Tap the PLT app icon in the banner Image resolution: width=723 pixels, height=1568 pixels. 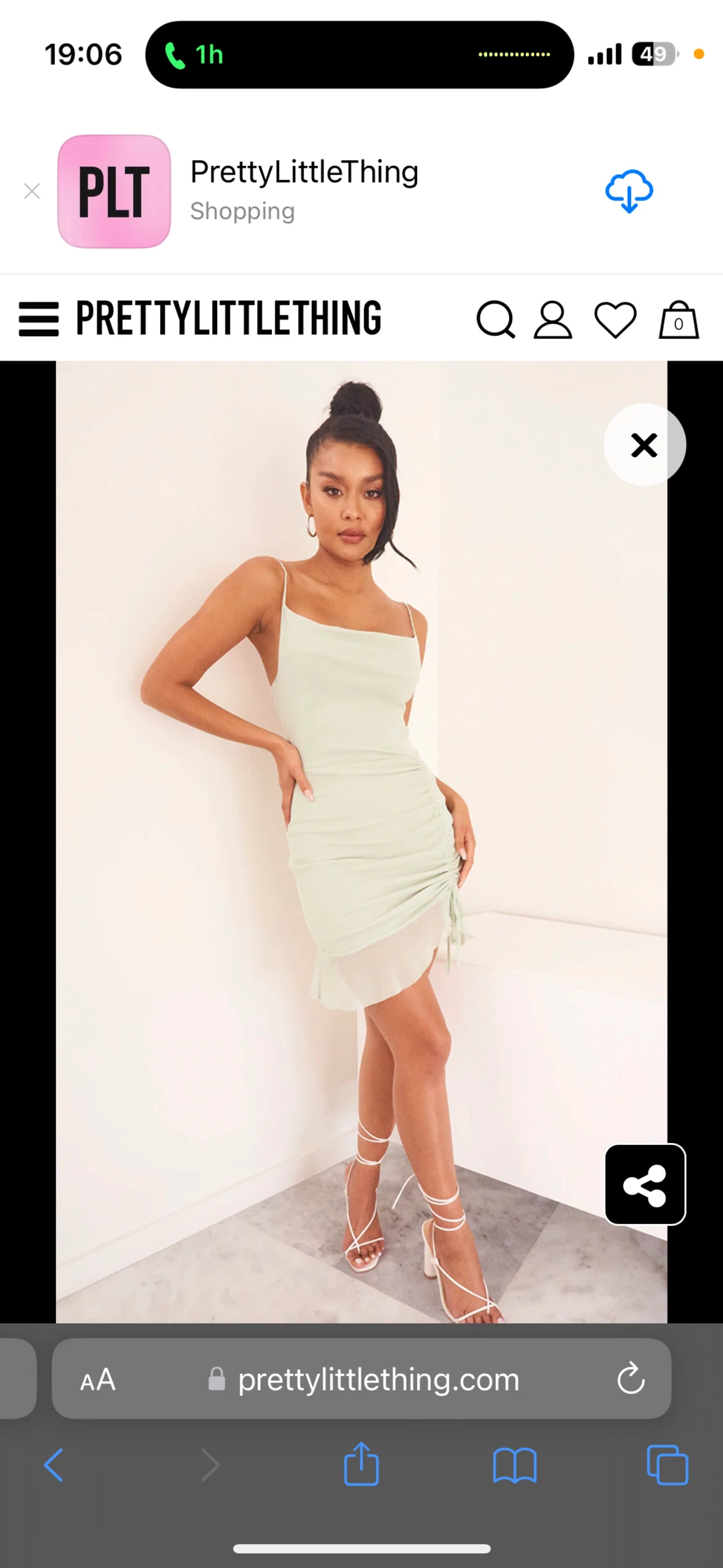[114, 191]
